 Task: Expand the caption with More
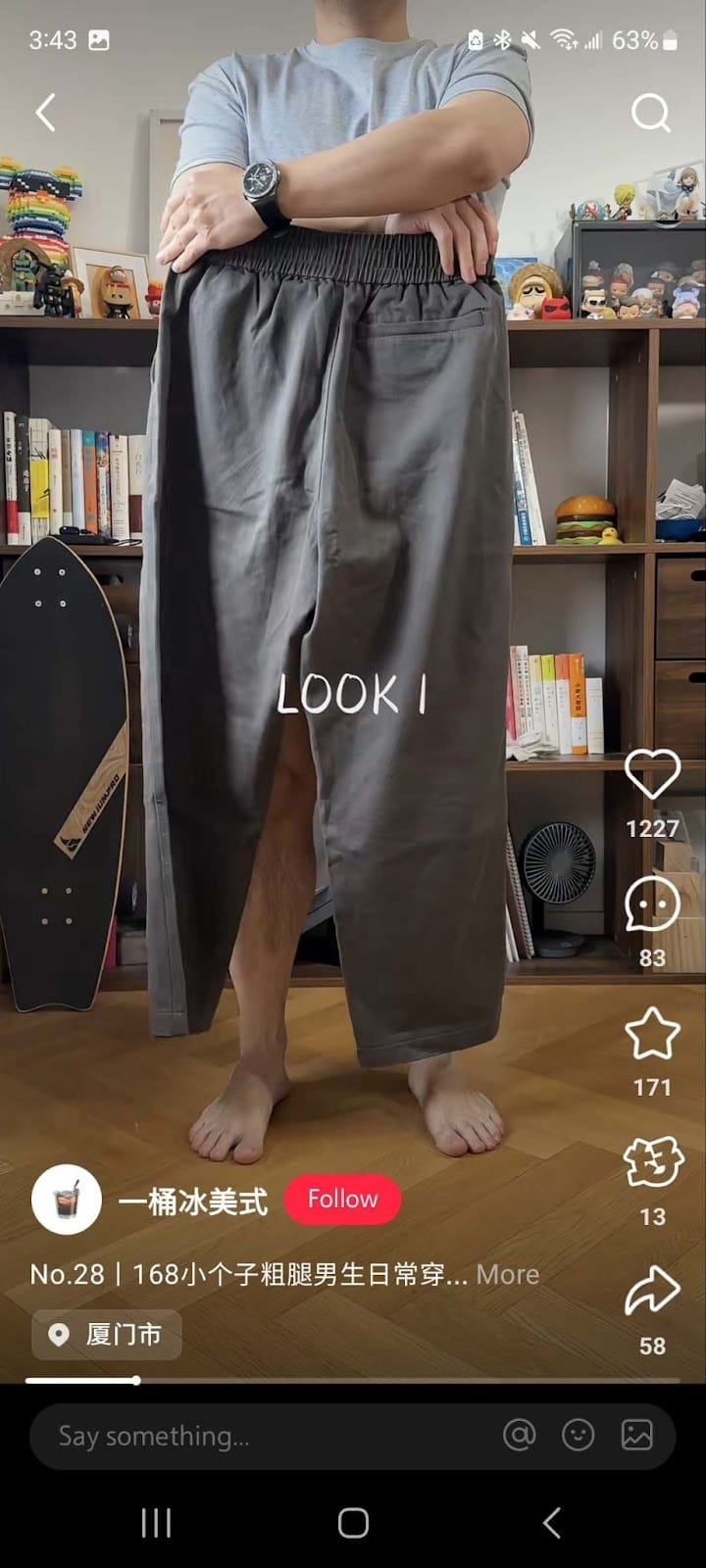(507, 1274)
